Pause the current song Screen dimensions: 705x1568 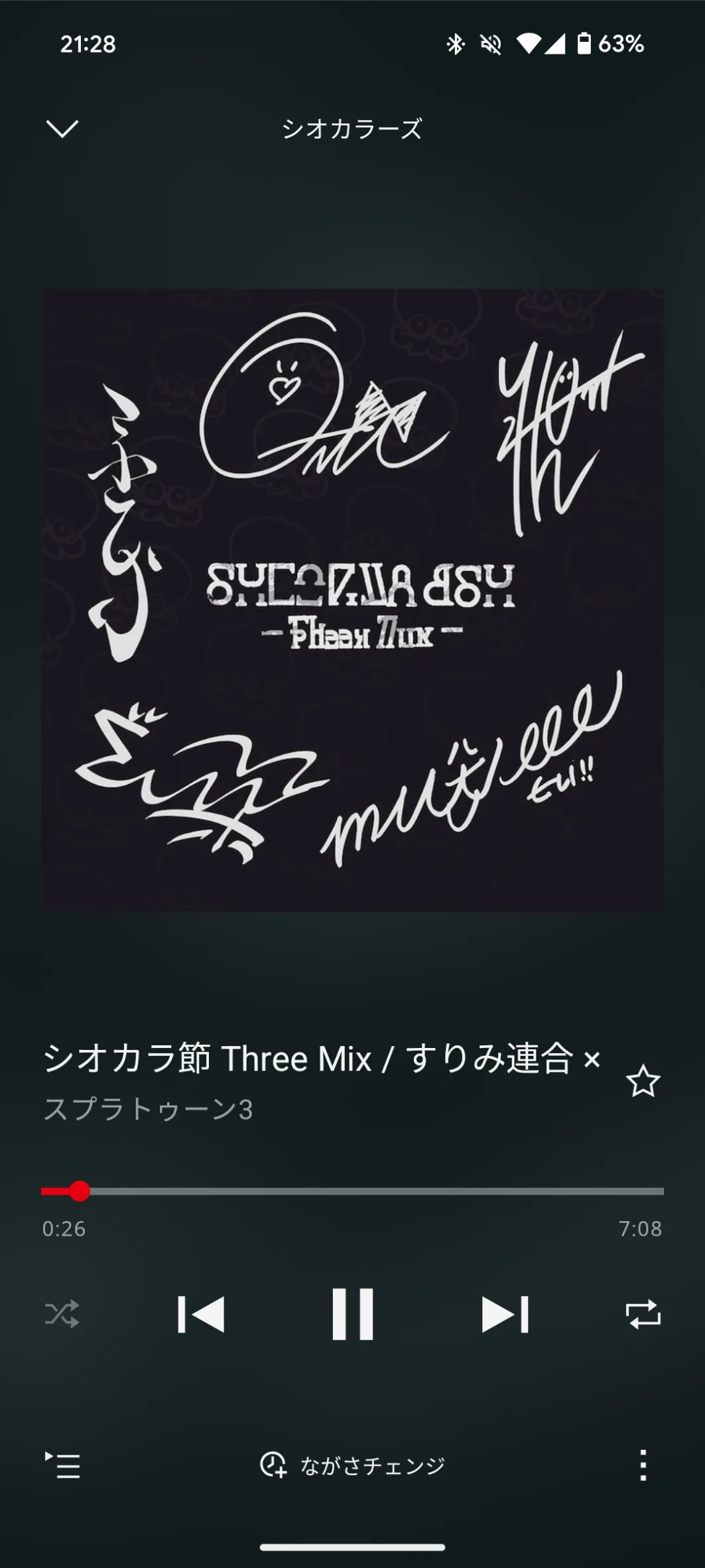352,1314
